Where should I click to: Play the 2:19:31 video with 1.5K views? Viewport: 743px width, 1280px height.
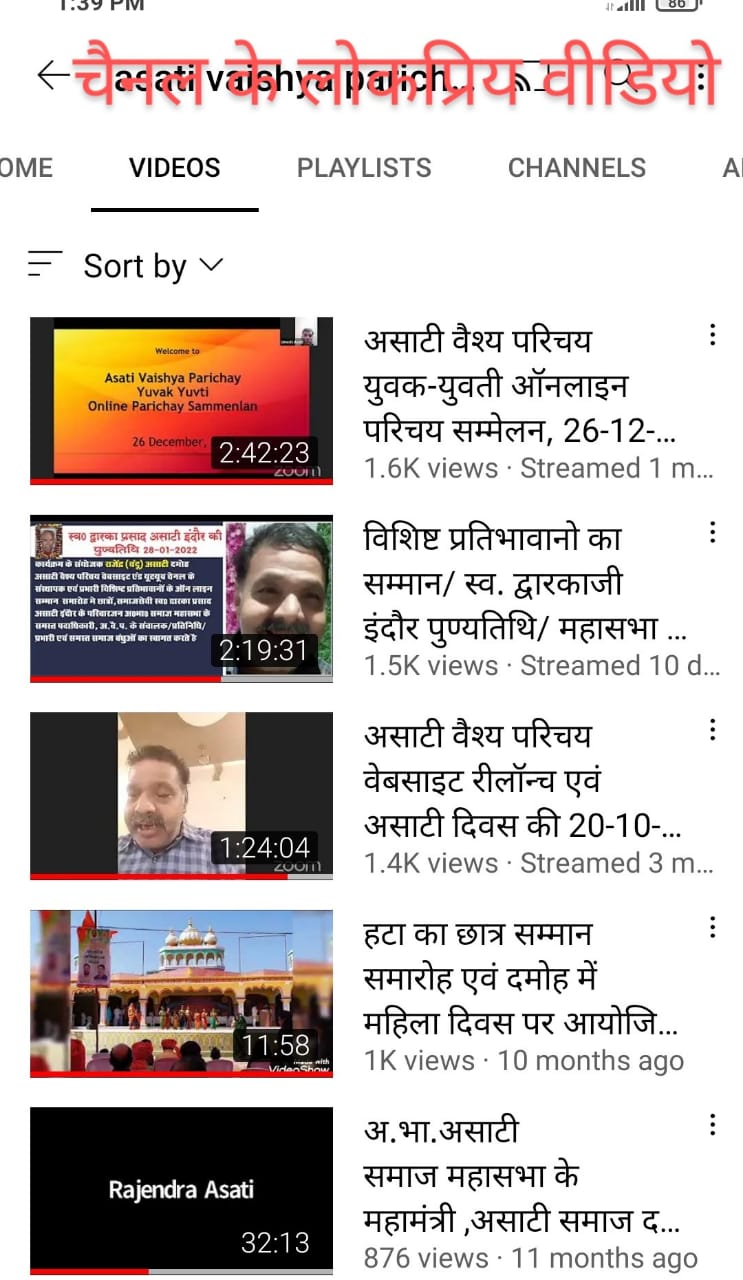(x=181, y=599)
